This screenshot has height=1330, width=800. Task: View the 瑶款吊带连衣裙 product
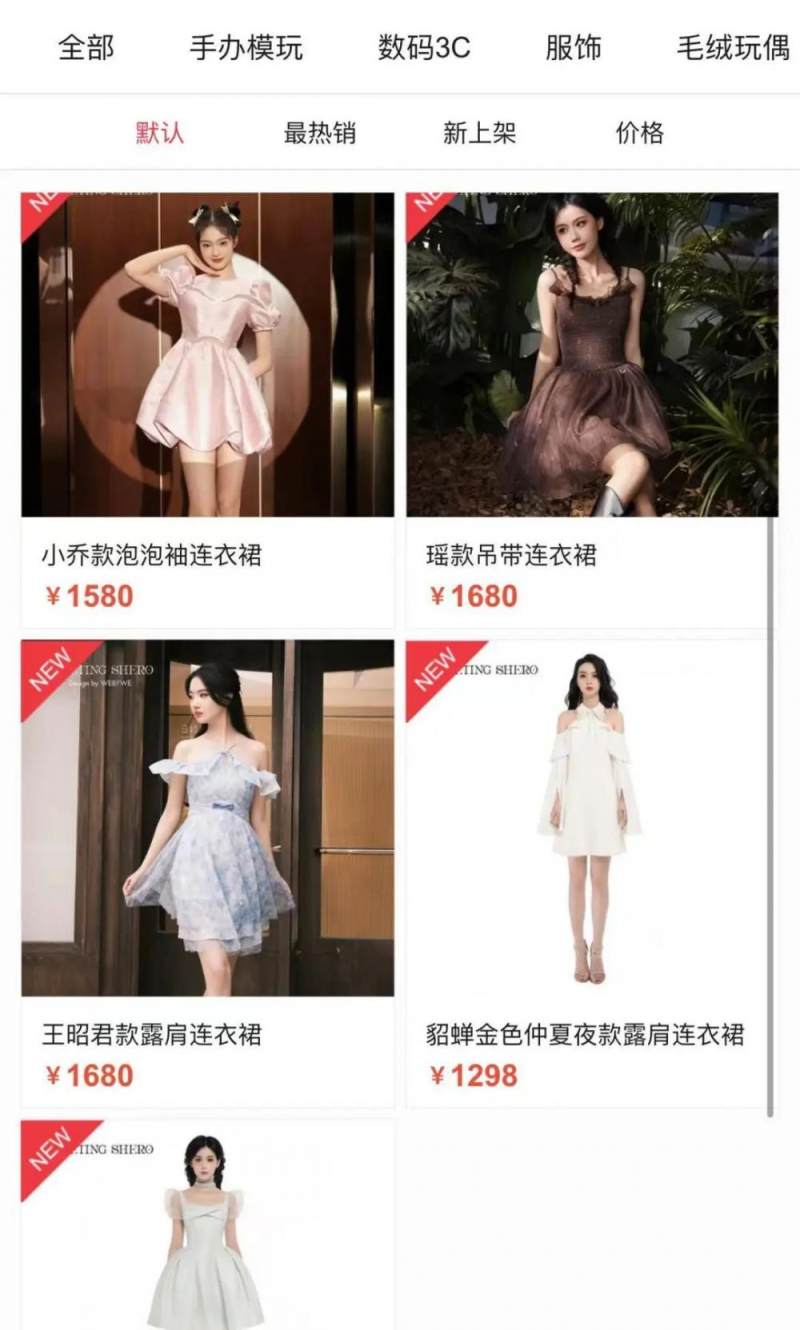pyautogui.click(x=591, y=400)
